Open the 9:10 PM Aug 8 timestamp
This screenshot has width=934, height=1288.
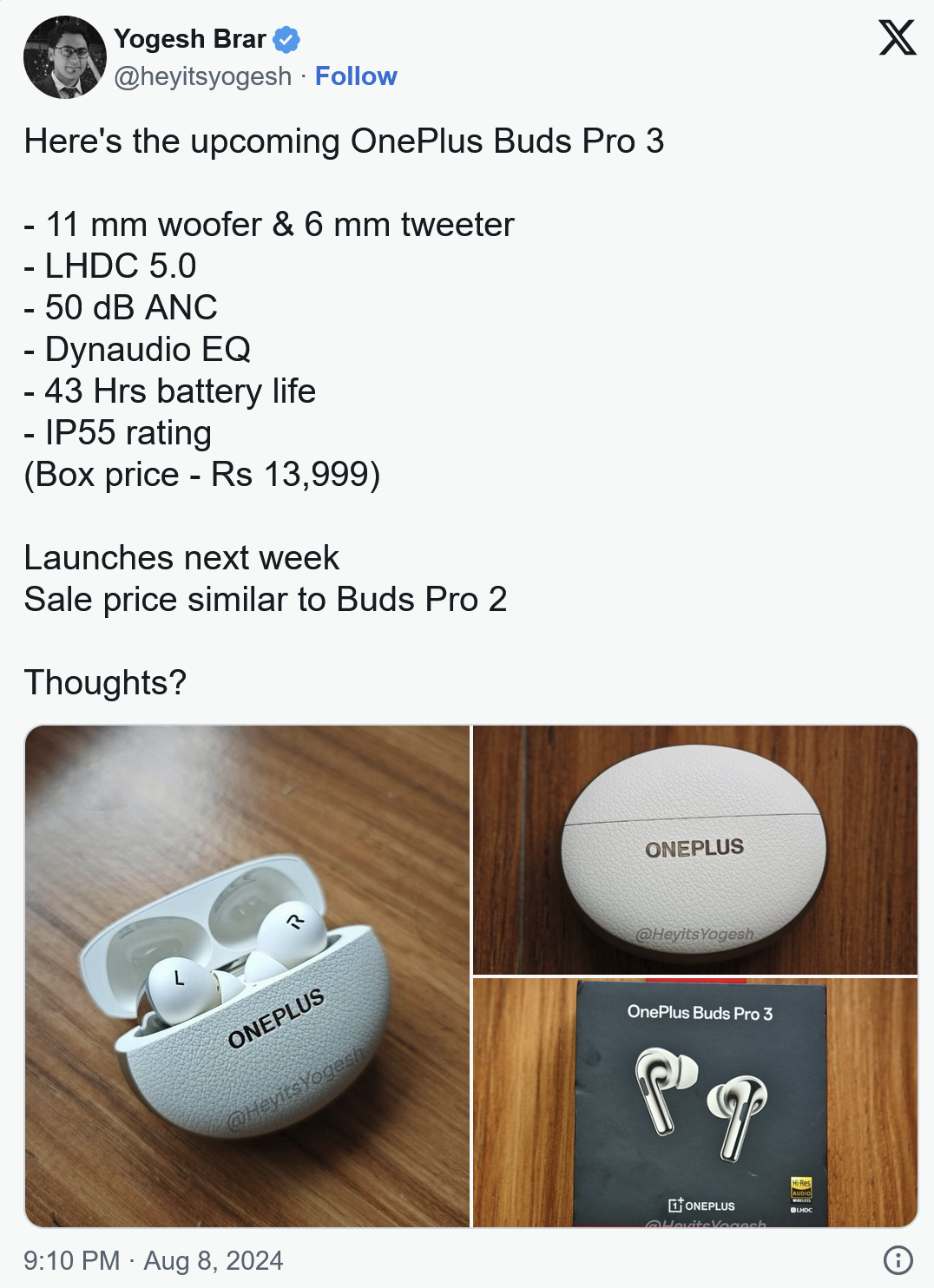(x=154, y=1260)
